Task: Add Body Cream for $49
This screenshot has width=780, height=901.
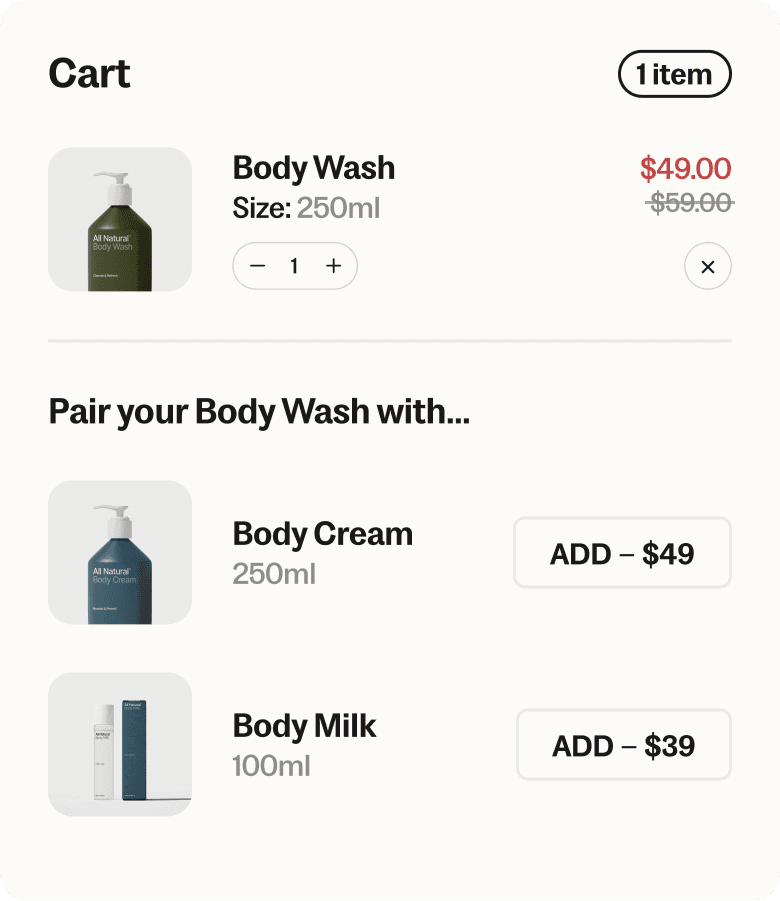Action: (x=622, y=553)
